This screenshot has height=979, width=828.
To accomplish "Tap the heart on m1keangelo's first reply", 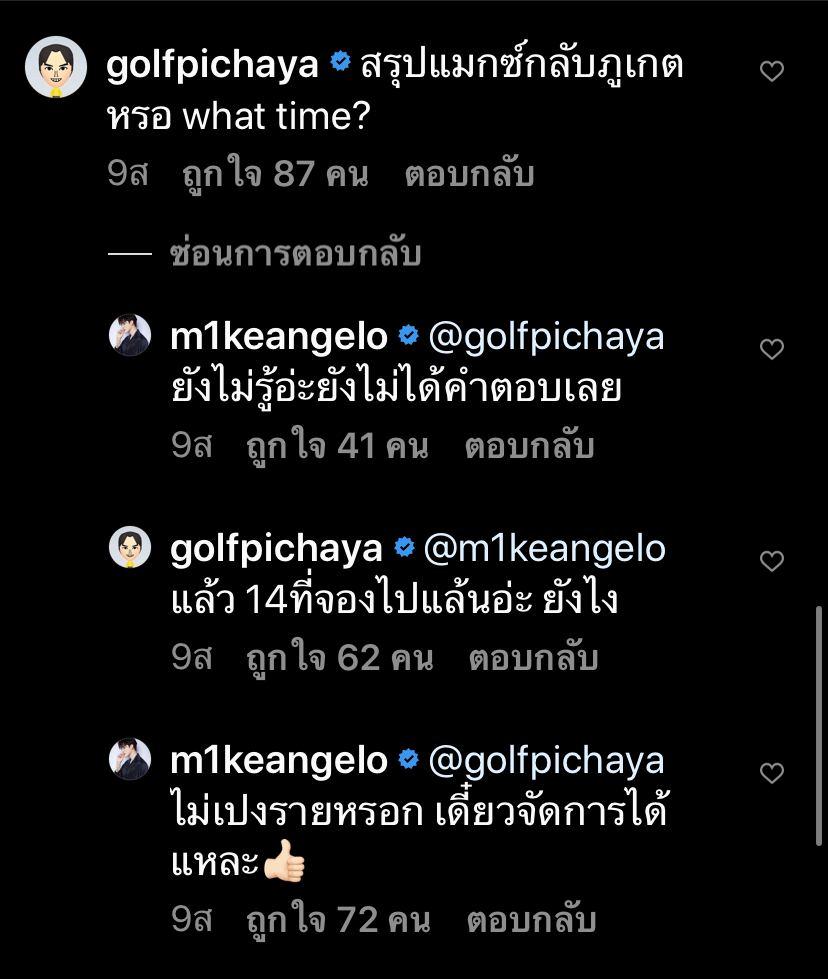I will tap(771, 348).
